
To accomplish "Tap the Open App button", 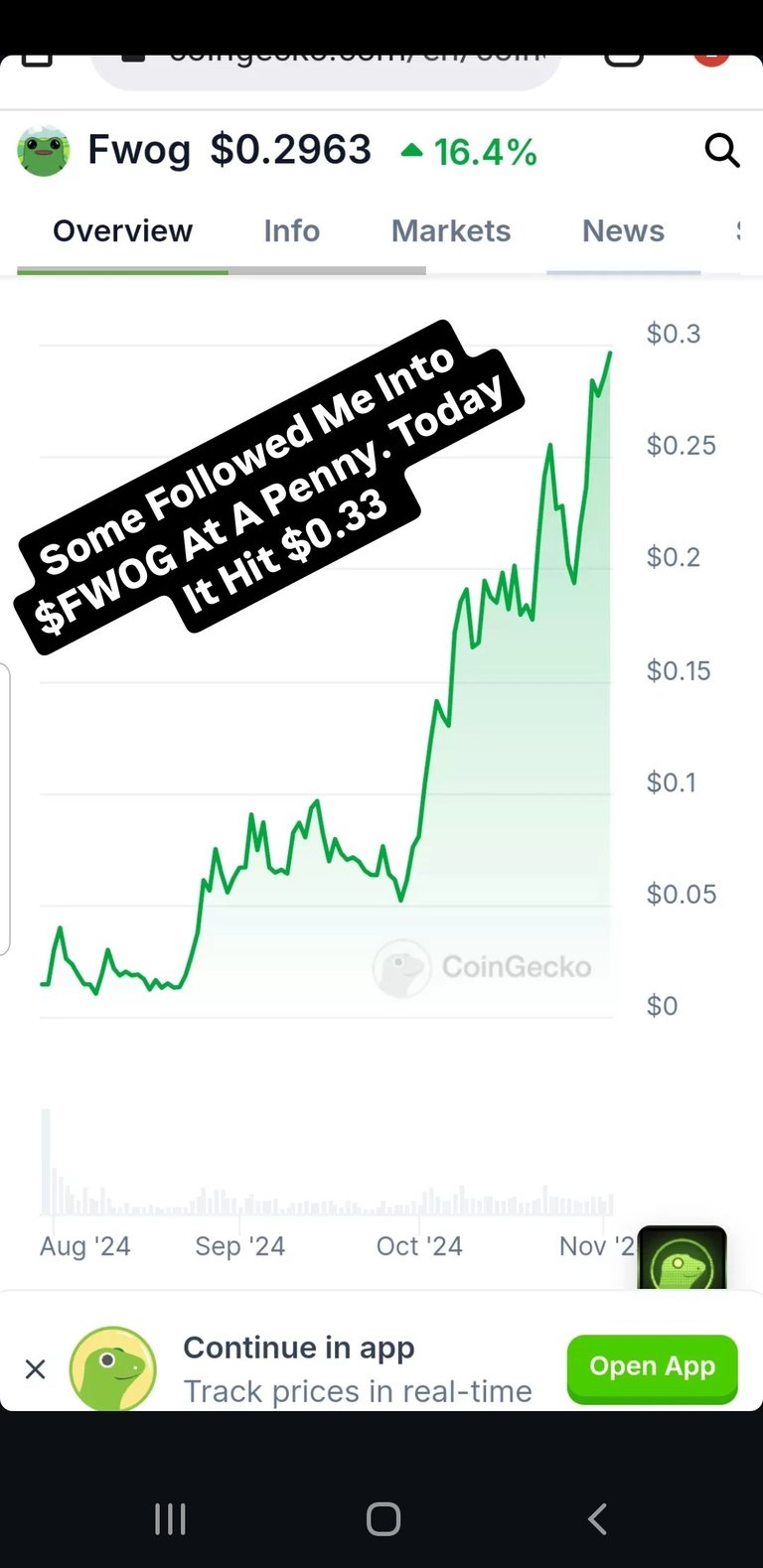I will 652,1368.
